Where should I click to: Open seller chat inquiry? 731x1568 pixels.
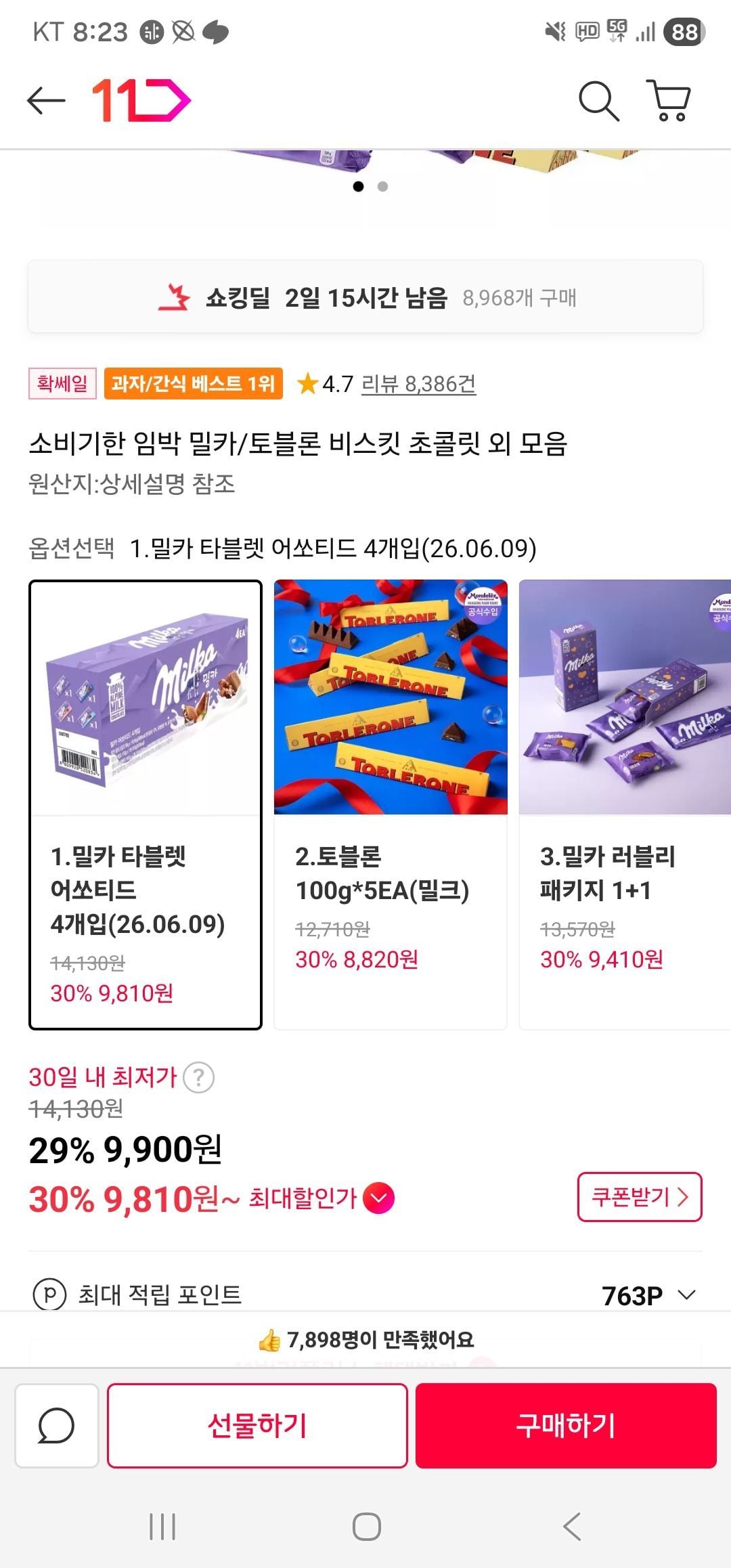click(57, 1425)
